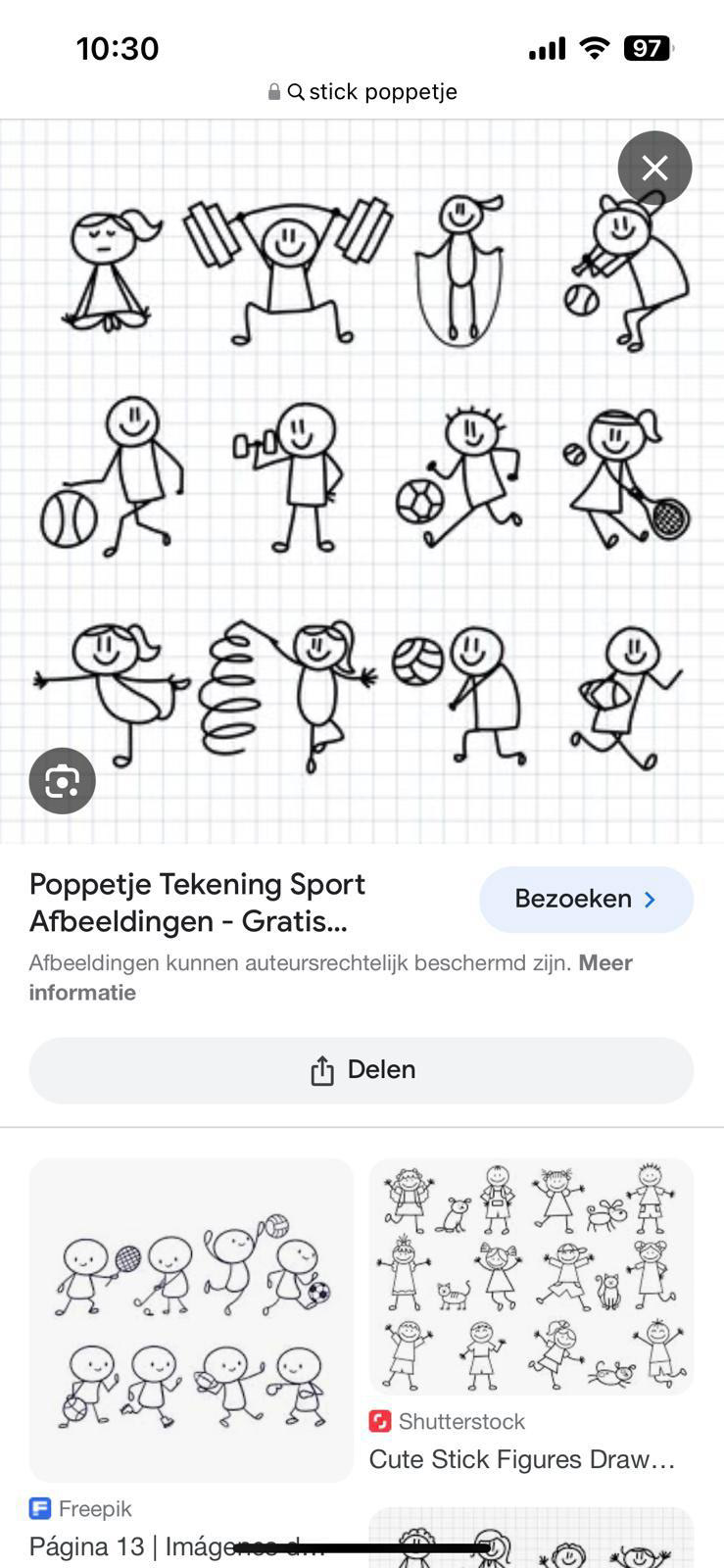Open the Freepik stick figures result

(191, 1320)
